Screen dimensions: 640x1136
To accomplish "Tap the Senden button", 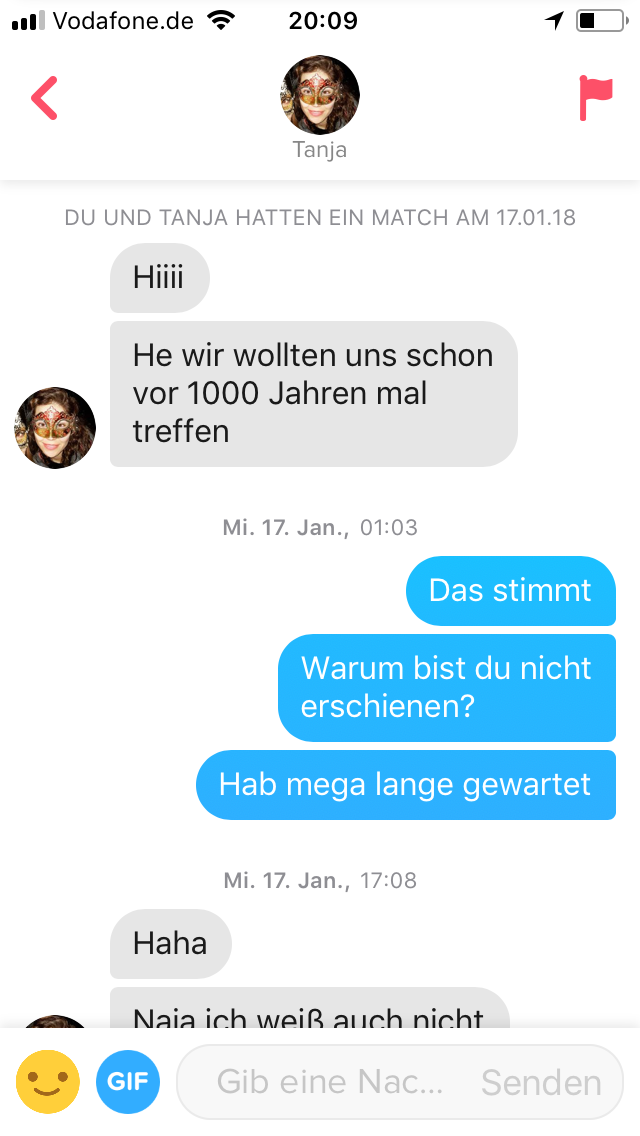I will [541, 1082].
